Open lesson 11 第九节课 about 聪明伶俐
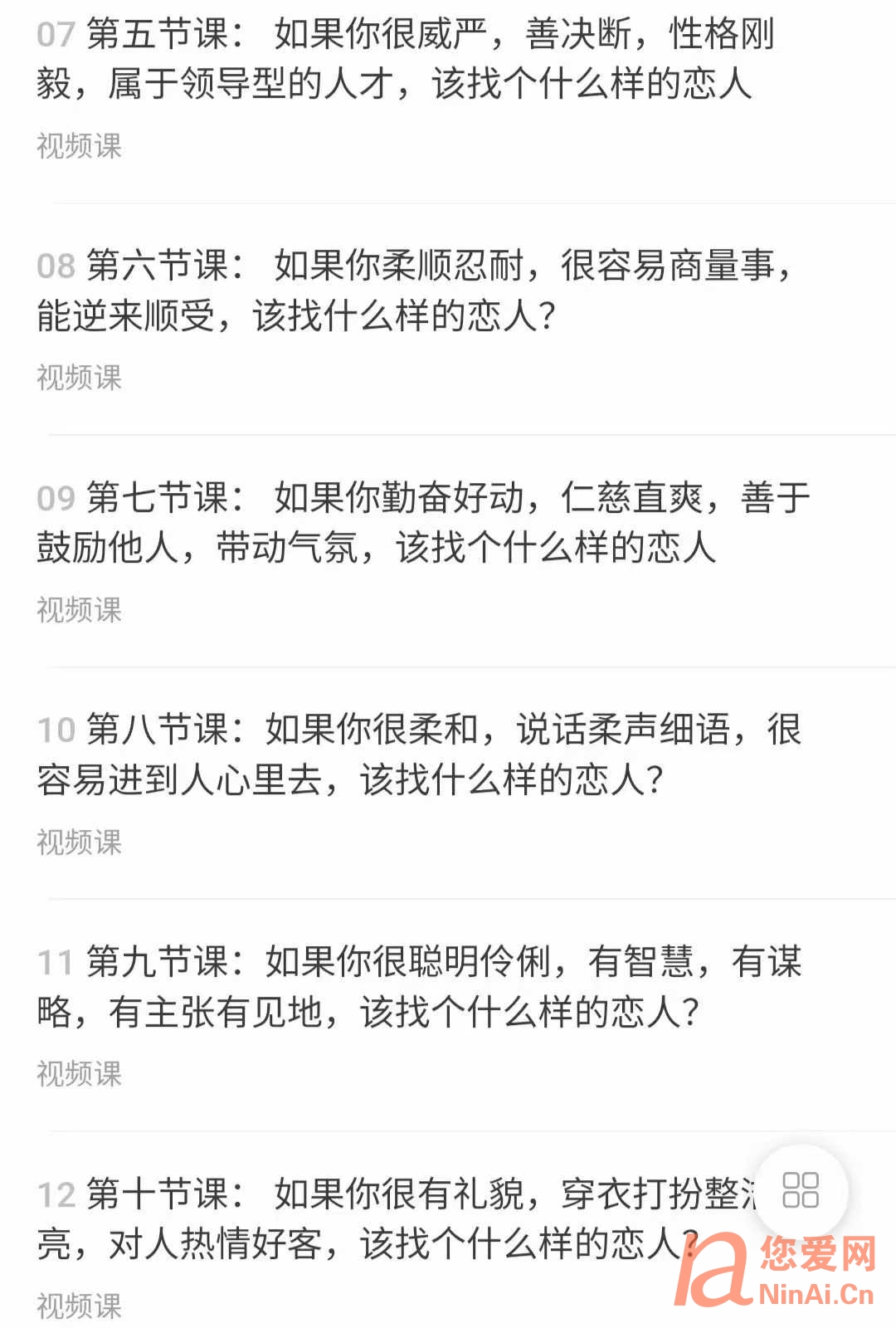Viewport: 896px width, 1328px height. (x=419, y=987)
